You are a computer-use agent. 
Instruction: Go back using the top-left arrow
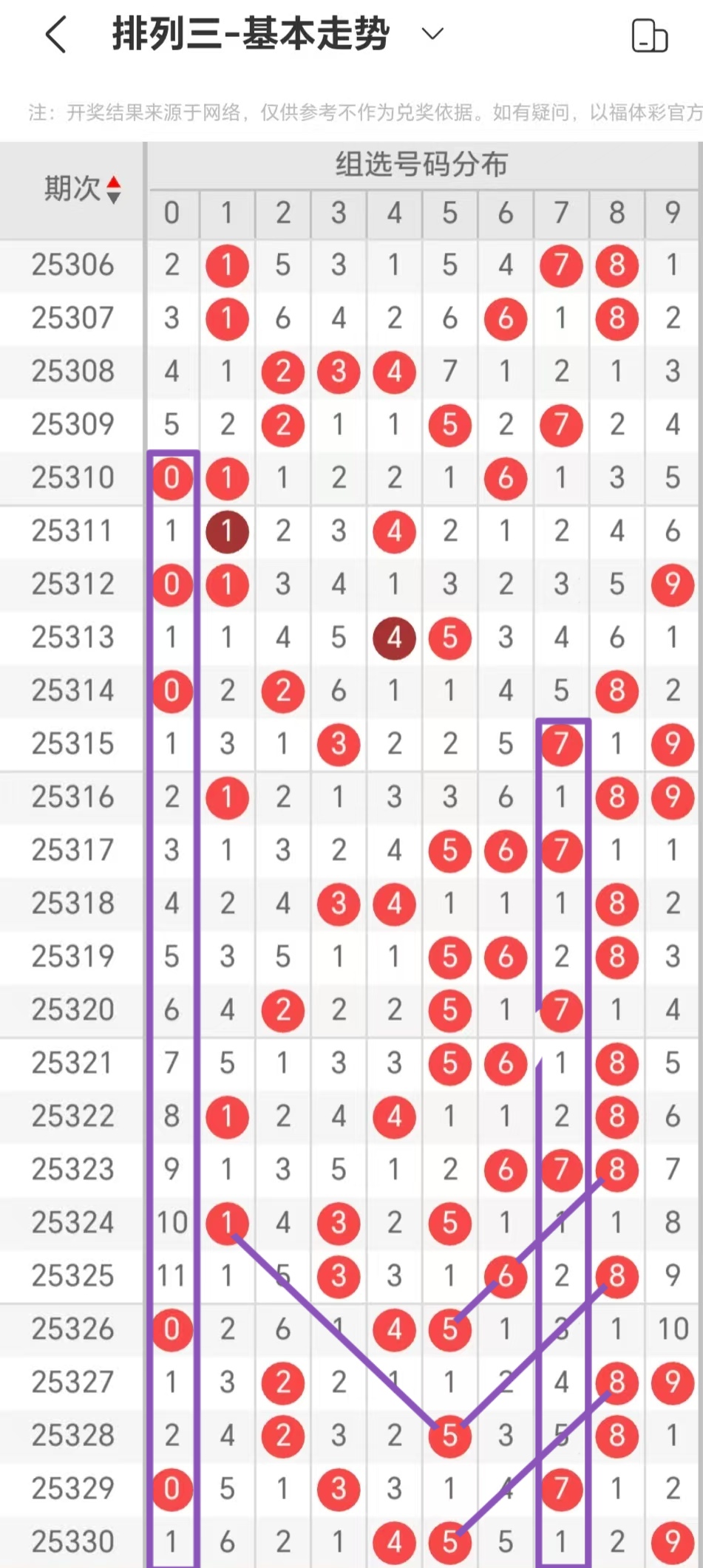(x=56, y=35)
